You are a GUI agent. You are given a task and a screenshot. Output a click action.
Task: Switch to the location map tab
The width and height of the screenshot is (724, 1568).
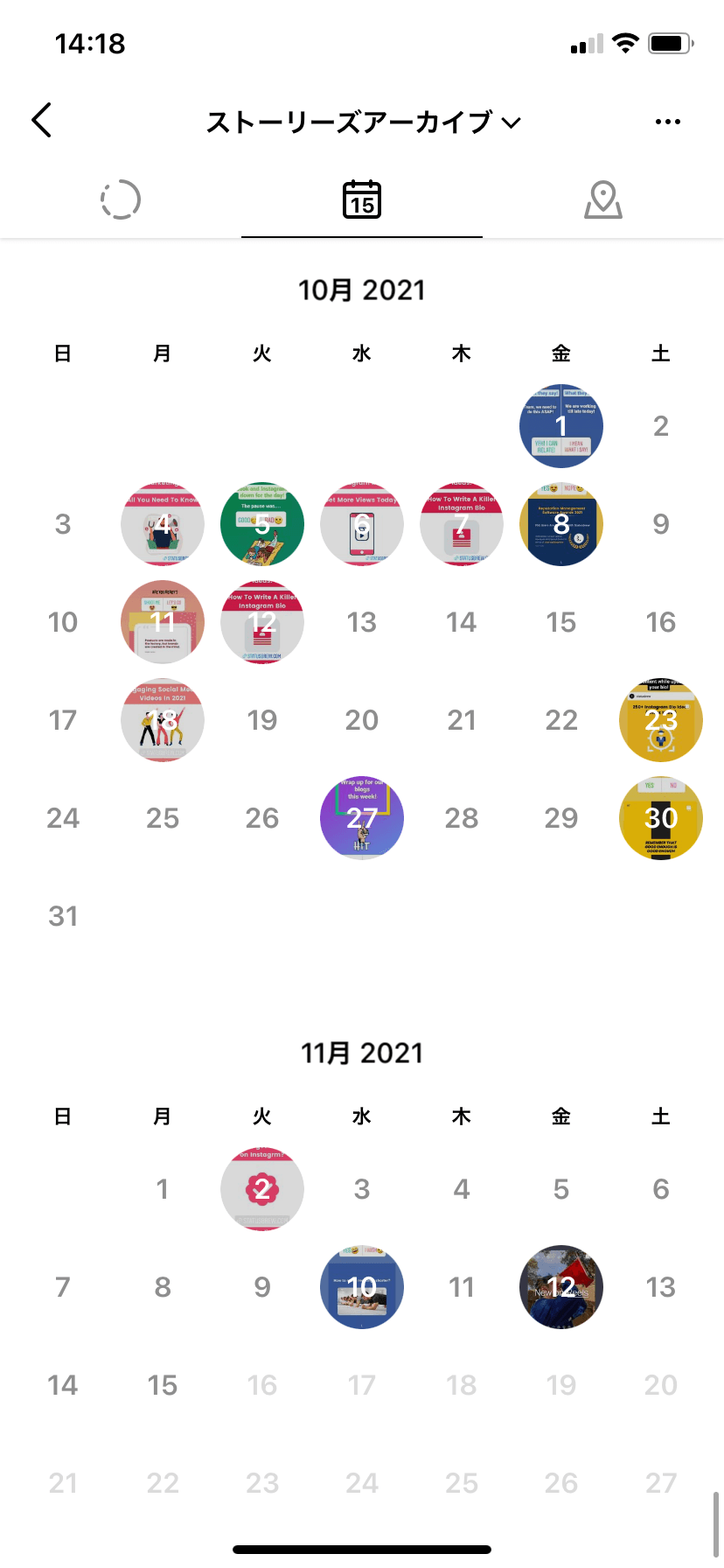(602, 199)
